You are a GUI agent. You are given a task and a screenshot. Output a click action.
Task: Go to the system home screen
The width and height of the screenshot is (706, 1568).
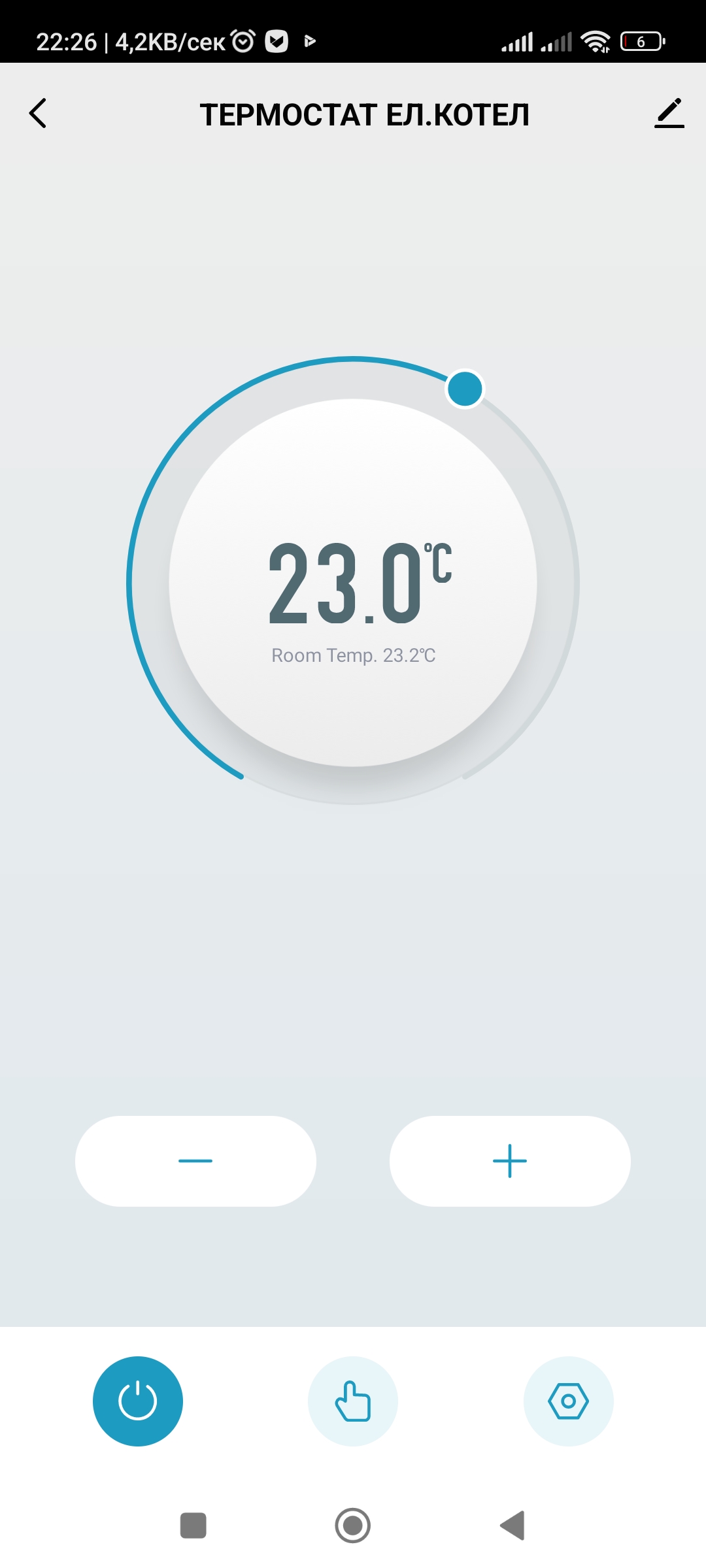[x=353, y=1526]
